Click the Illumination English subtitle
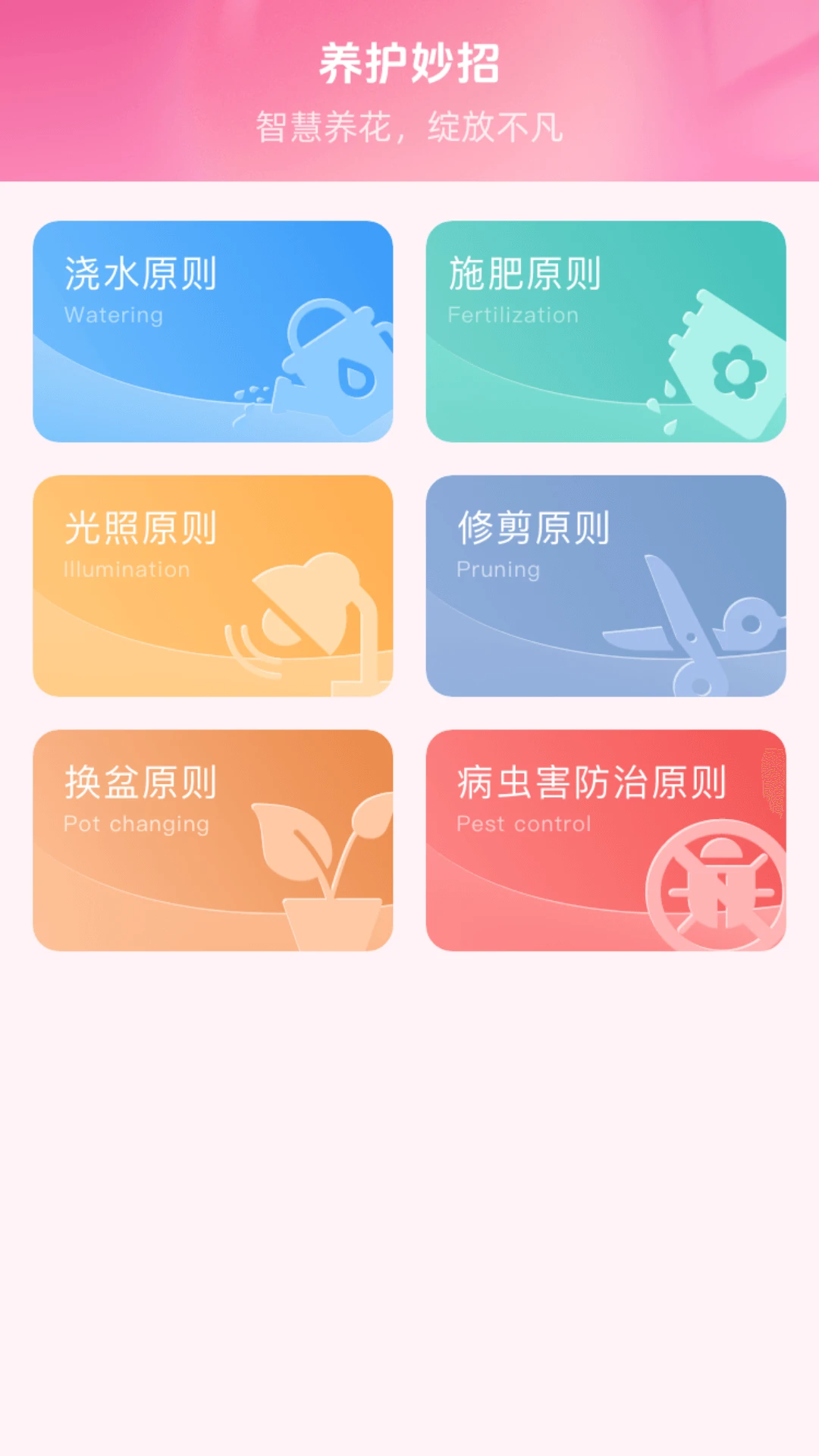Screen dimensions: 819x1456 [127, 569]
